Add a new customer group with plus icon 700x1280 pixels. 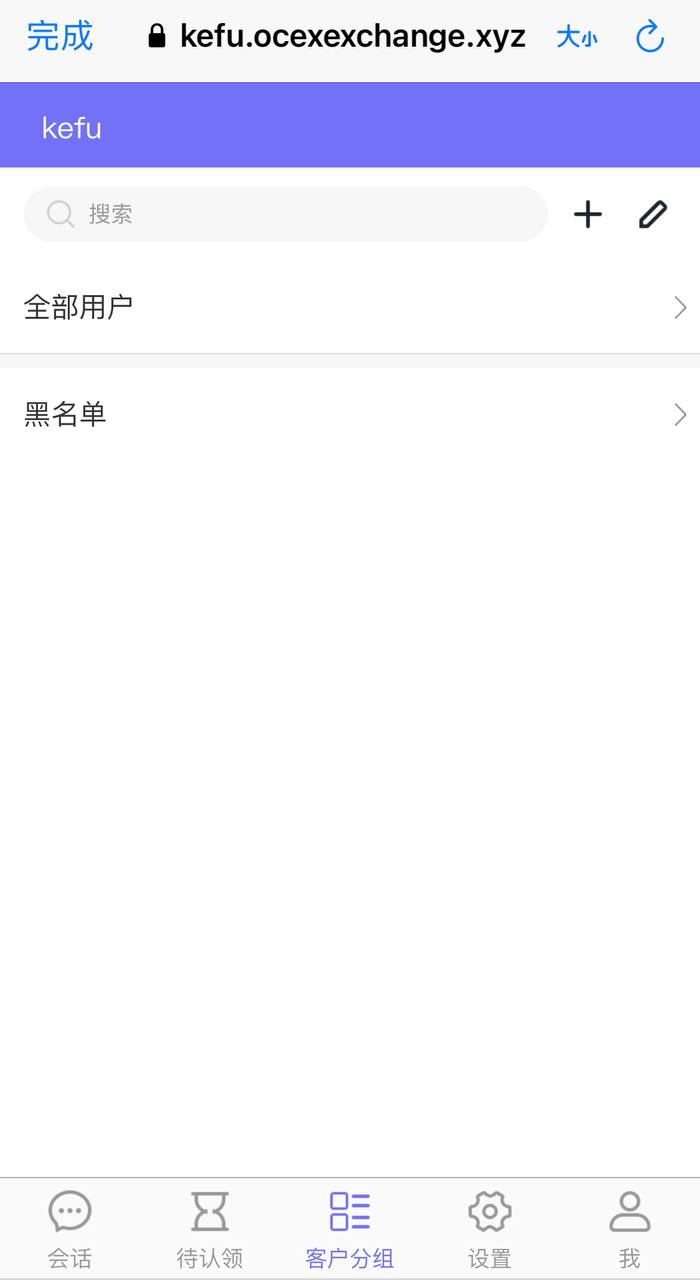click(588, 214)
